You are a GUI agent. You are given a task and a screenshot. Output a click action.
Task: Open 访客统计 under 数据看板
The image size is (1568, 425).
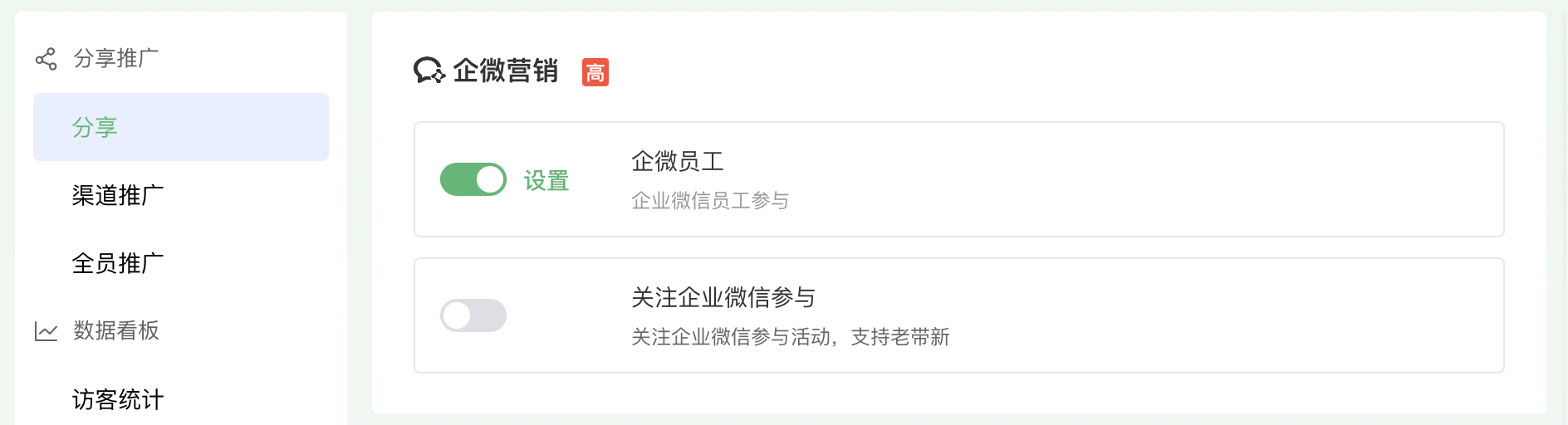[118, 400]
